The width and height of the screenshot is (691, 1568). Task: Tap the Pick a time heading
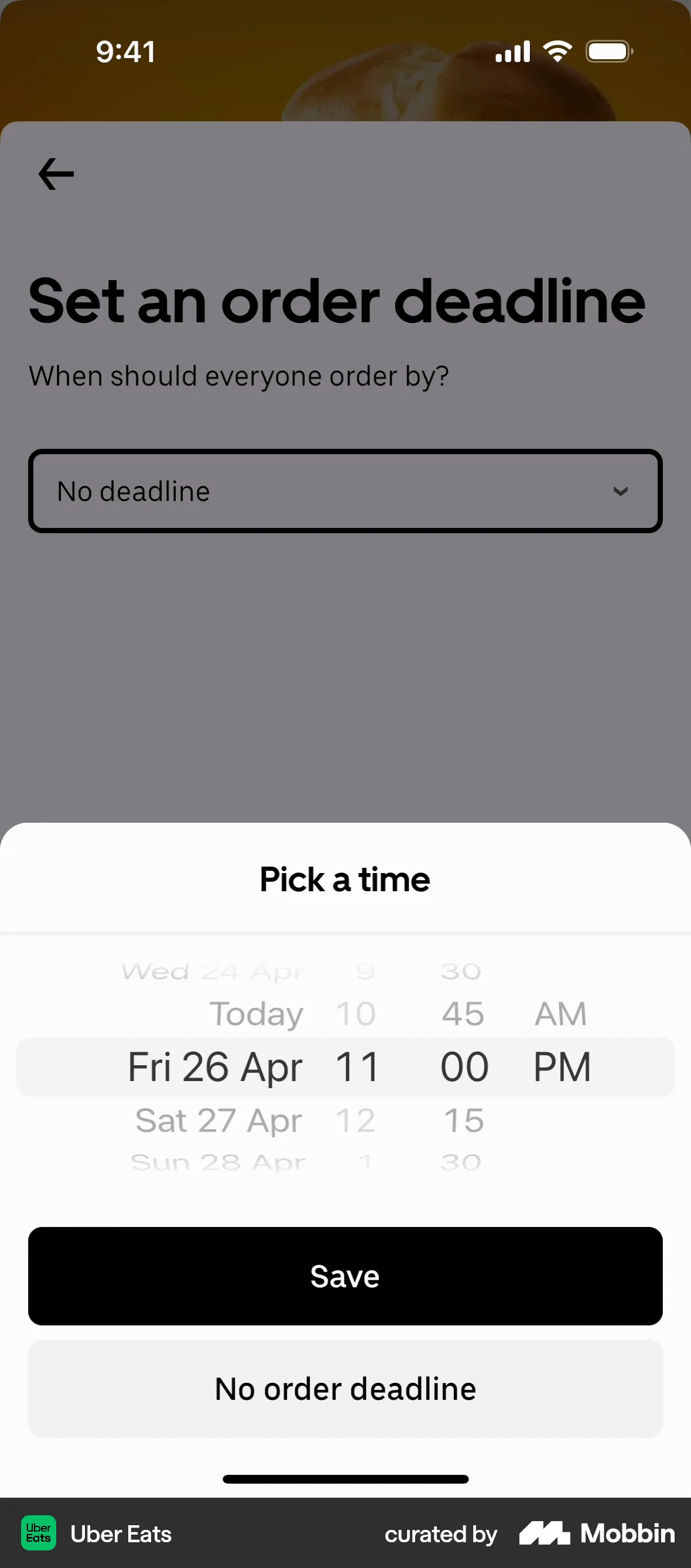344,880
